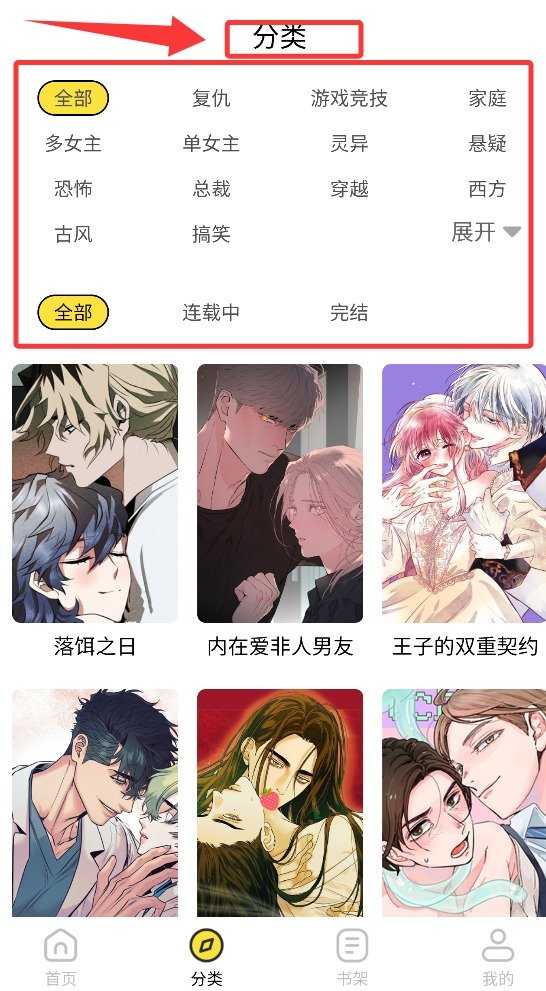
Task: Filter comics by 穿越
Action: [x=349, y=189]
